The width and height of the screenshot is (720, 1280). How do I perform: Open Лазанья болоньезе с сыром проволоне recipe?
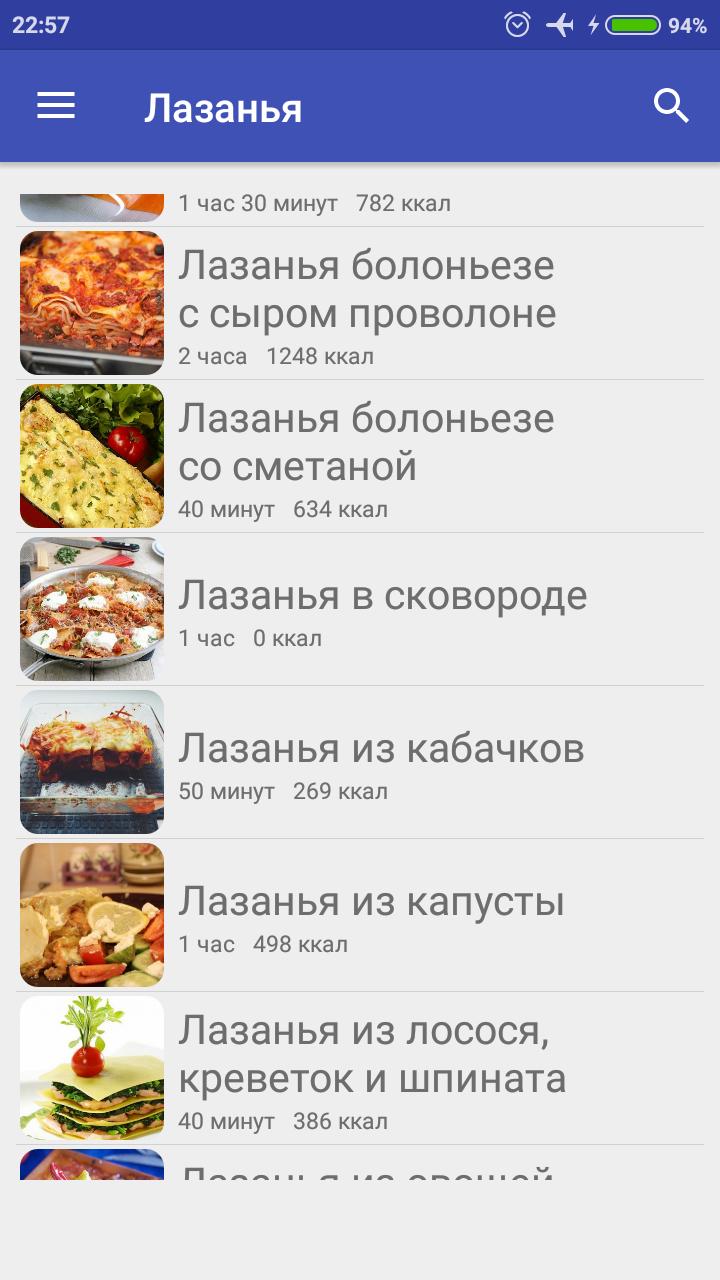[366, 304]
